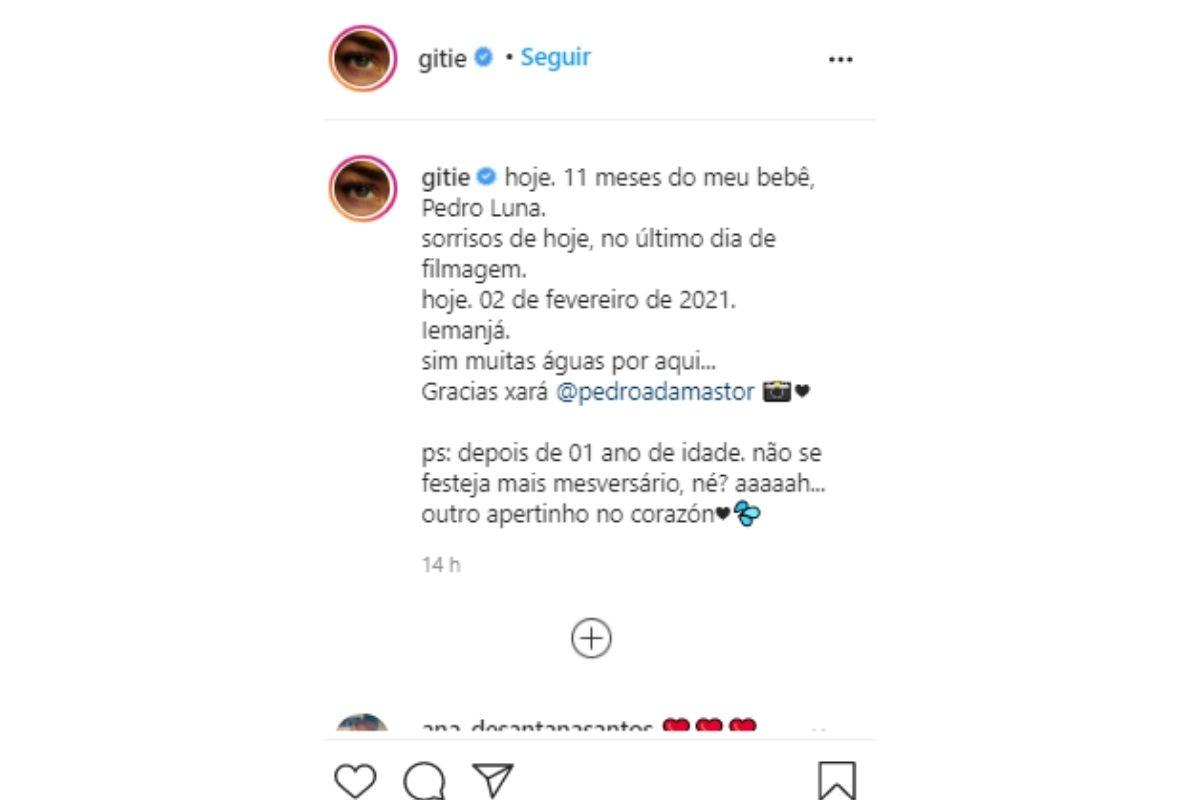
Task: Open the comment speech bubble icon
Action: tap(423, 781)
